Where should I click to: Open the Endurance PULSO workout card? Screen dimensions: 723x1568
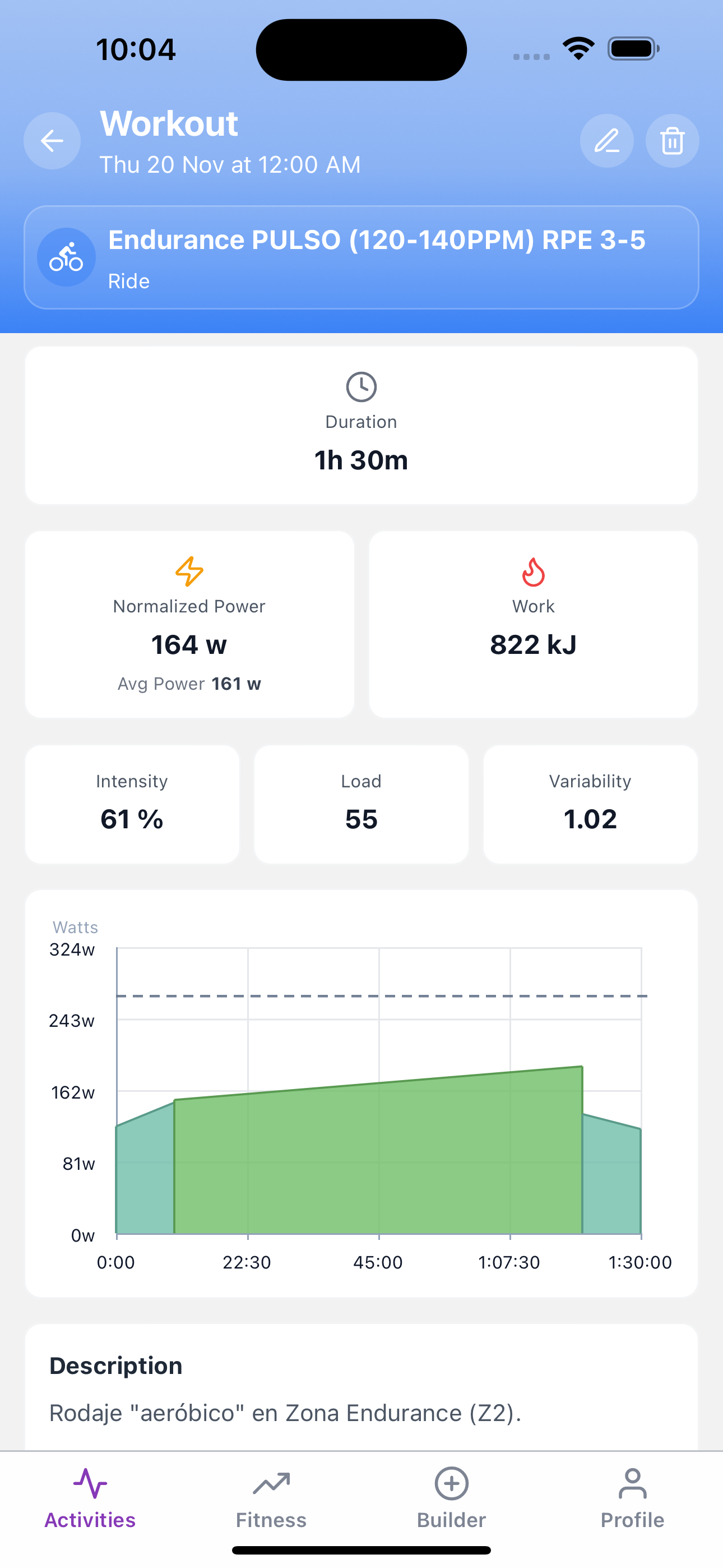[x=361, y=257]
